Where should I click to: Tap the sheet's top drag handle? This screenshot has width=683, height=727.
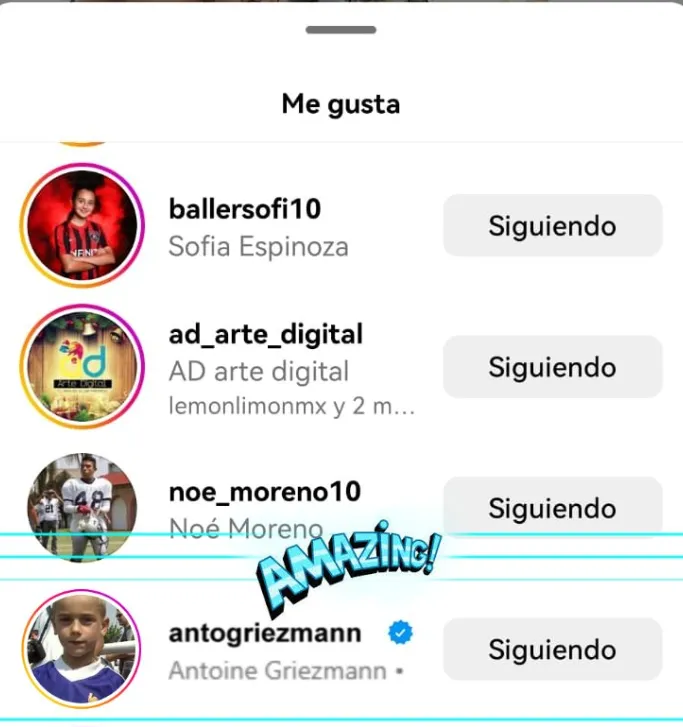341,30
